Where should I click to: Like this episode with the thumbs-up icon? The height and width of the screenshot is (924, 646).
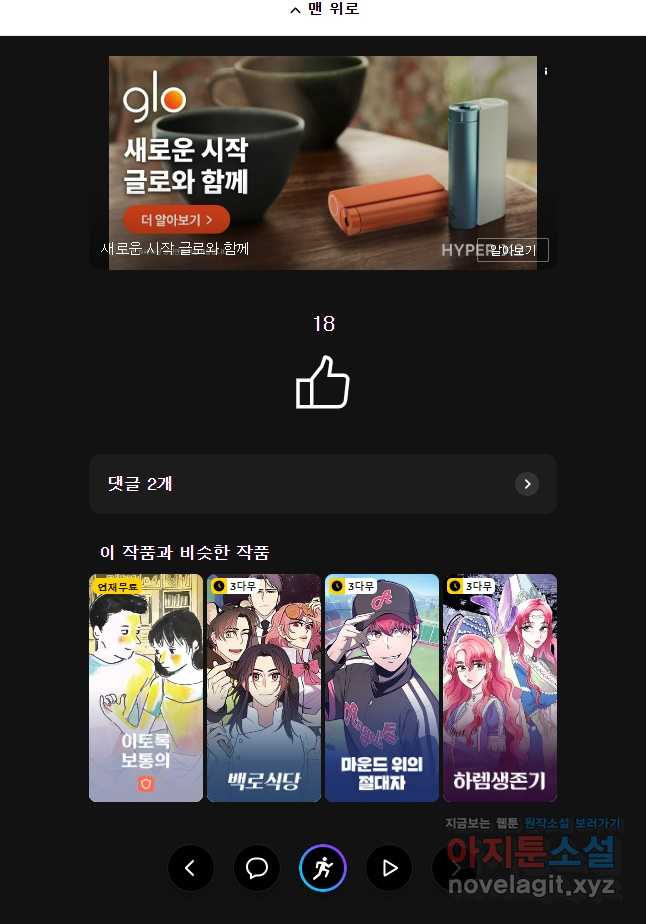pyautogui.click(x=323, y=383)
